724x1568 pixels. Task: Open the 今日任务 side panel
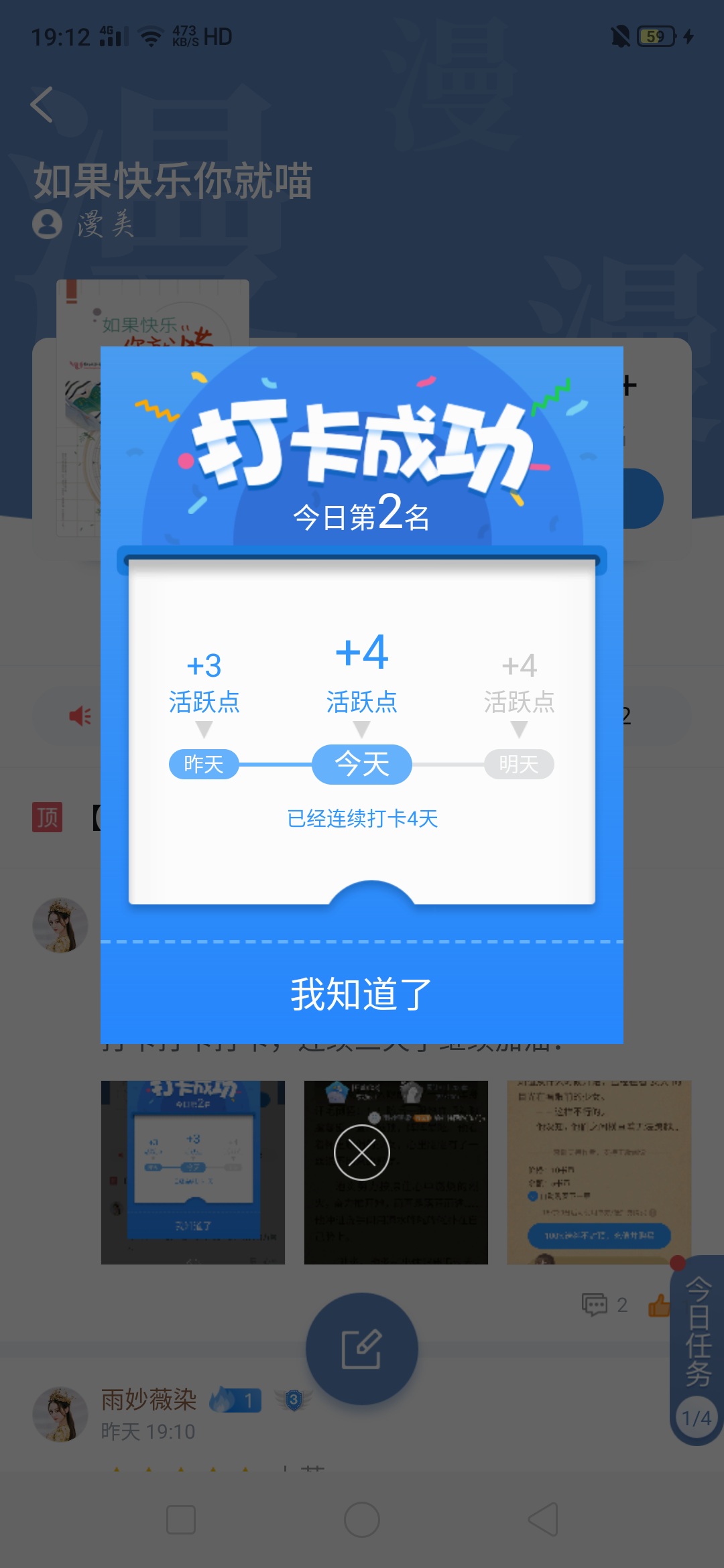(x=697, y=1350)
